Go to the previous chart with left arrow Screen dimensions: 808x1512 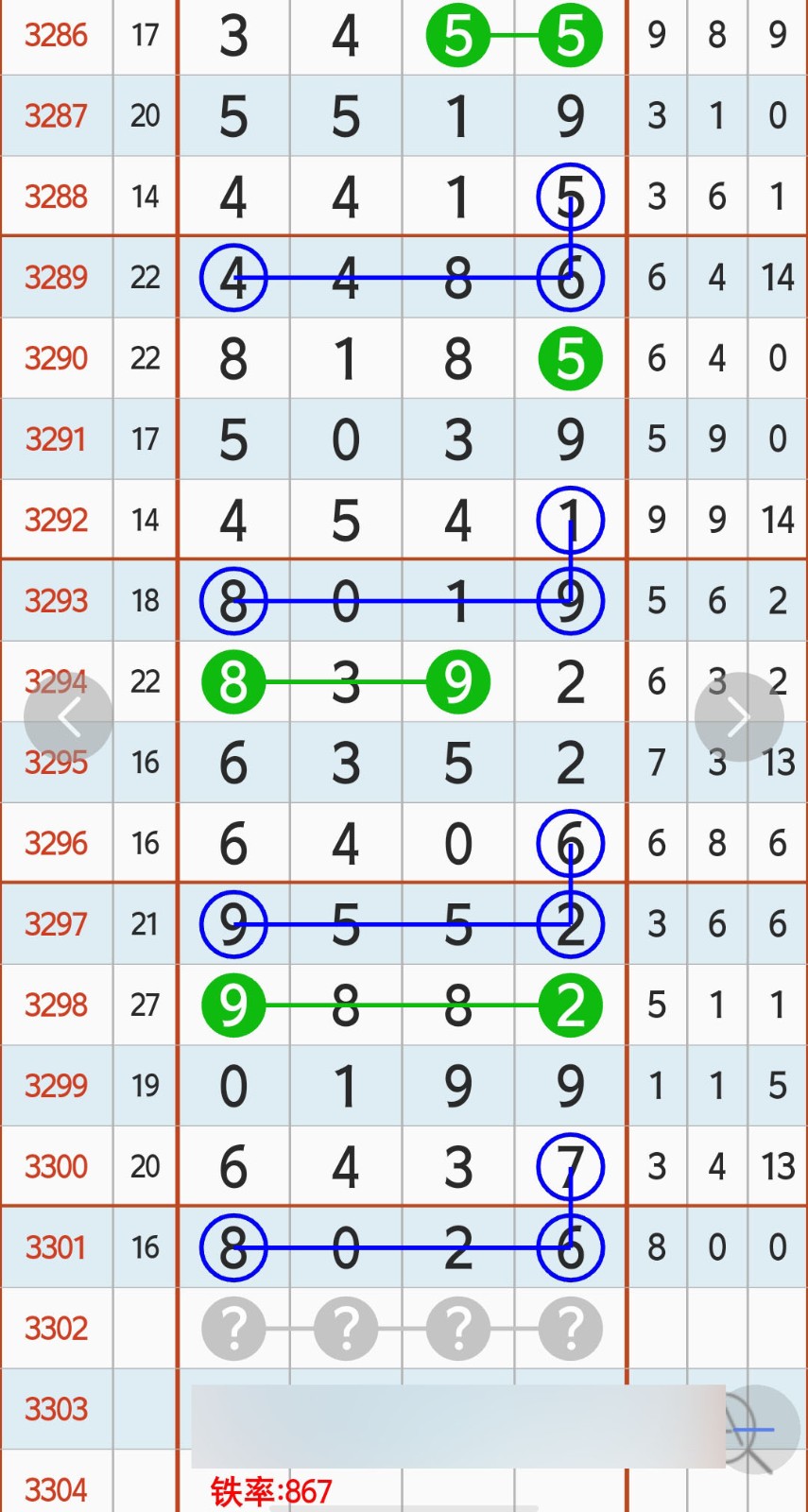pyautogui.click(x=68, y=717)
